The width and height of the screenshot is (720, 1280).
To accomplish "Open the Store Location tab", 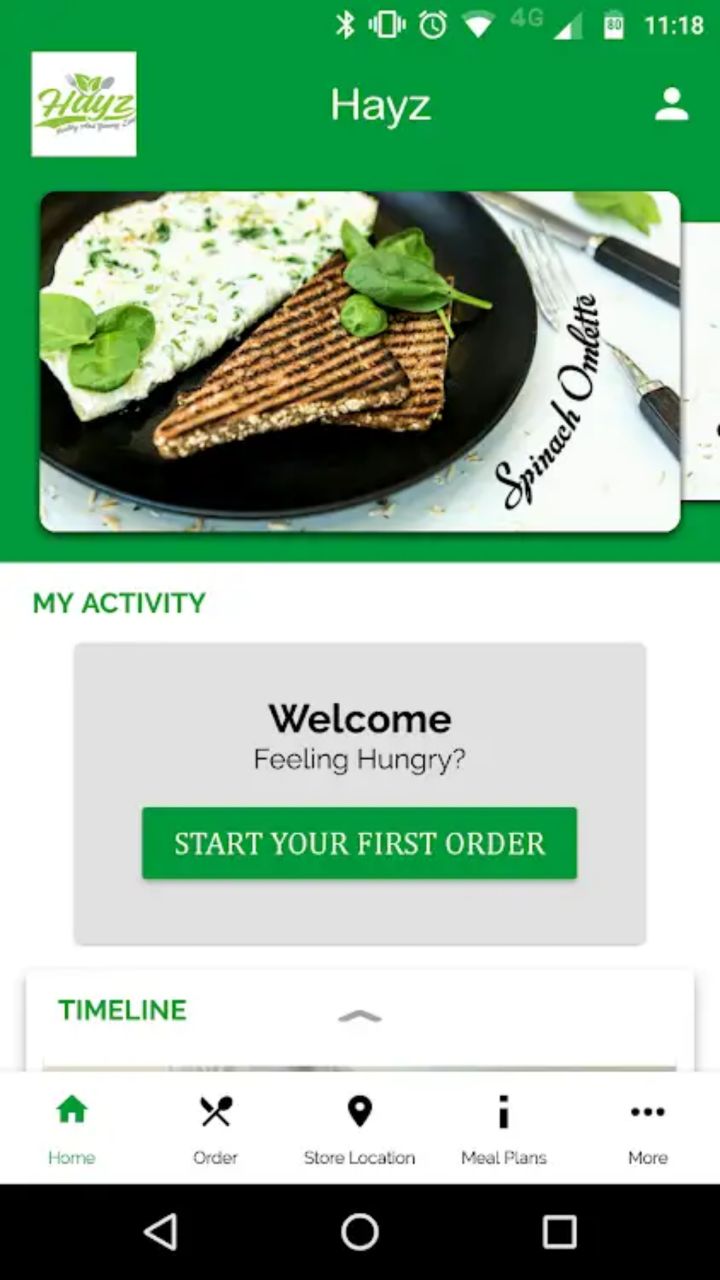I will click(x=359, y=1129).
